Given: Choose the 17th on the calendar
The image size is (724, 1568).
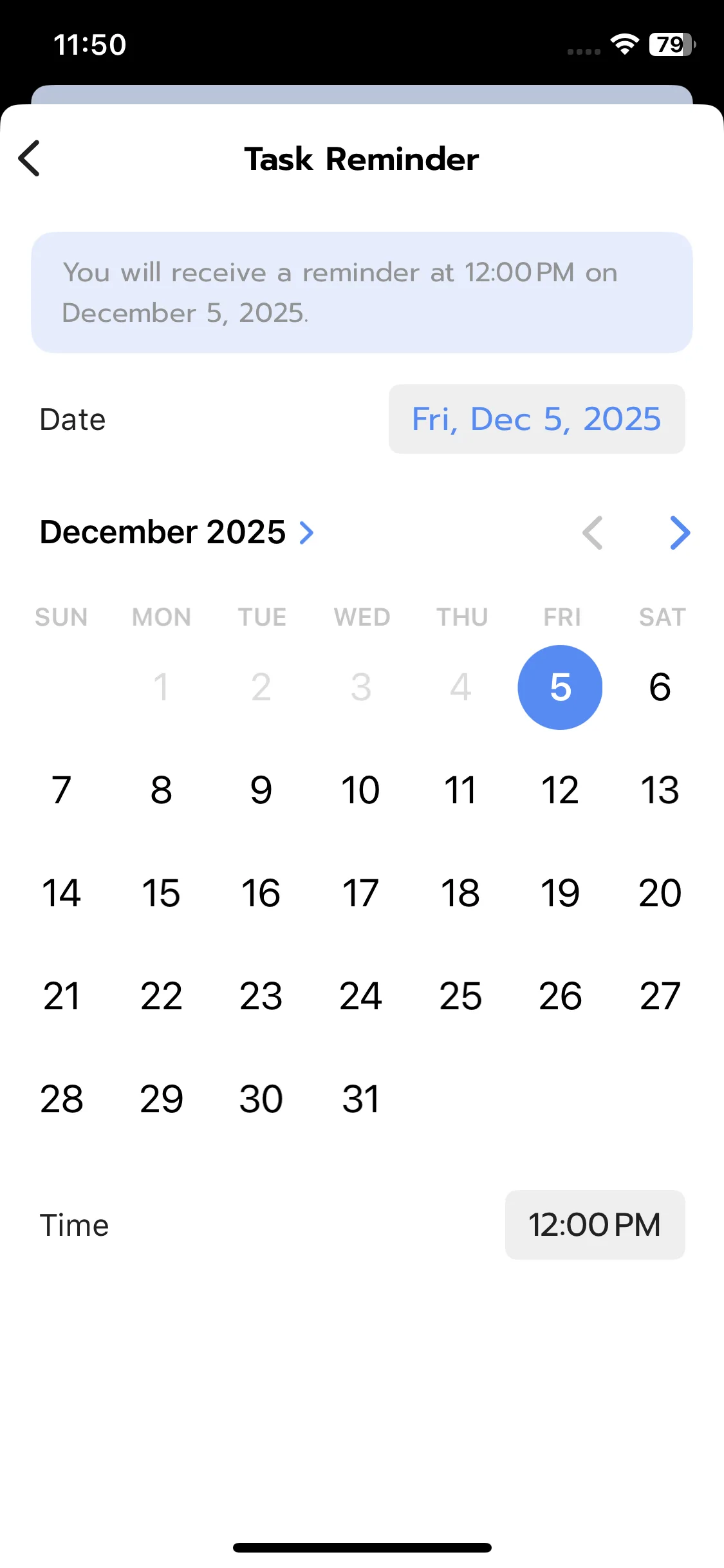Looking at the screenshot, I should (360, 893).
